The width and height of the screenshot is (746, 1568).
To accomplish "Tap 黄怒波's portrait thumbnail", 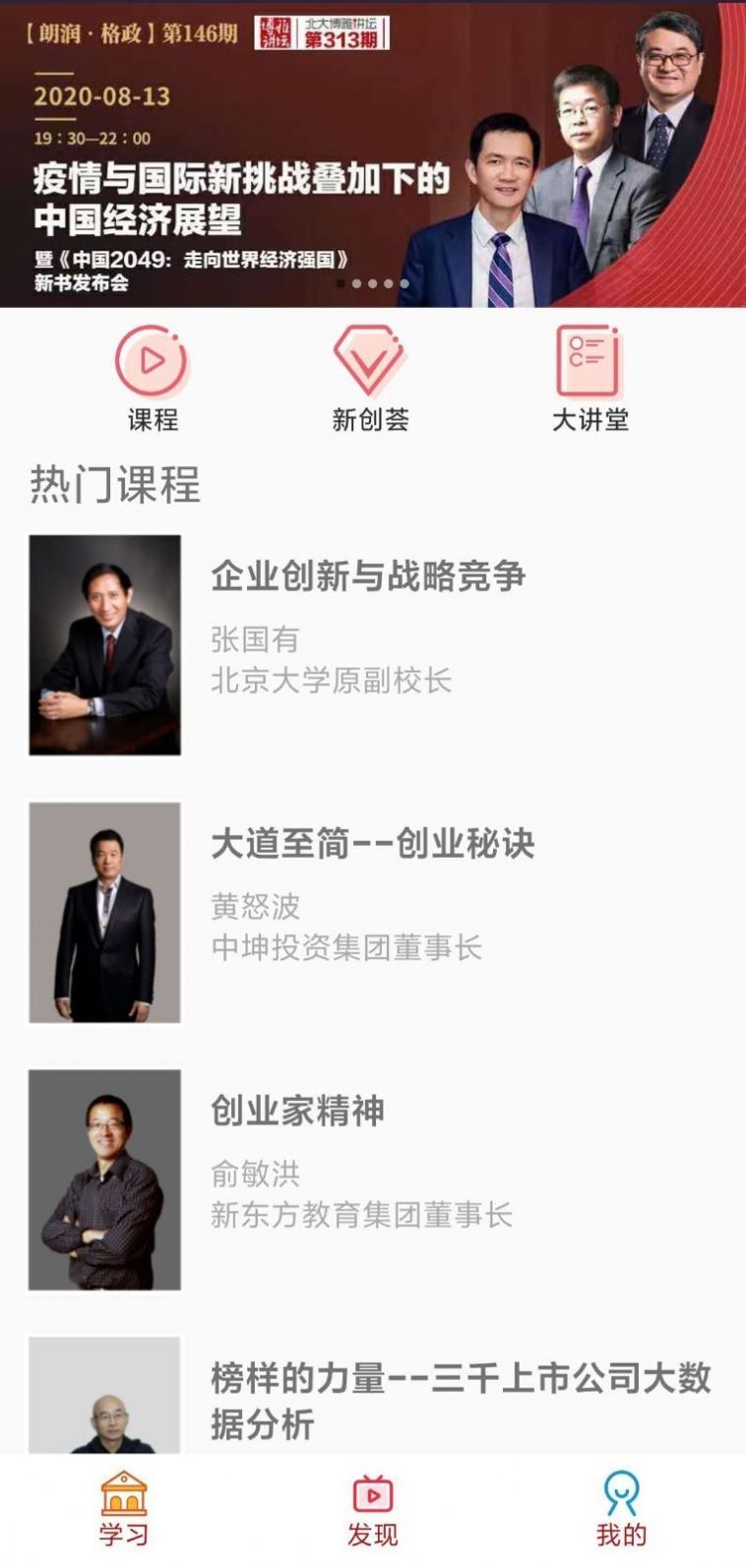I will [x=103, y=912].
